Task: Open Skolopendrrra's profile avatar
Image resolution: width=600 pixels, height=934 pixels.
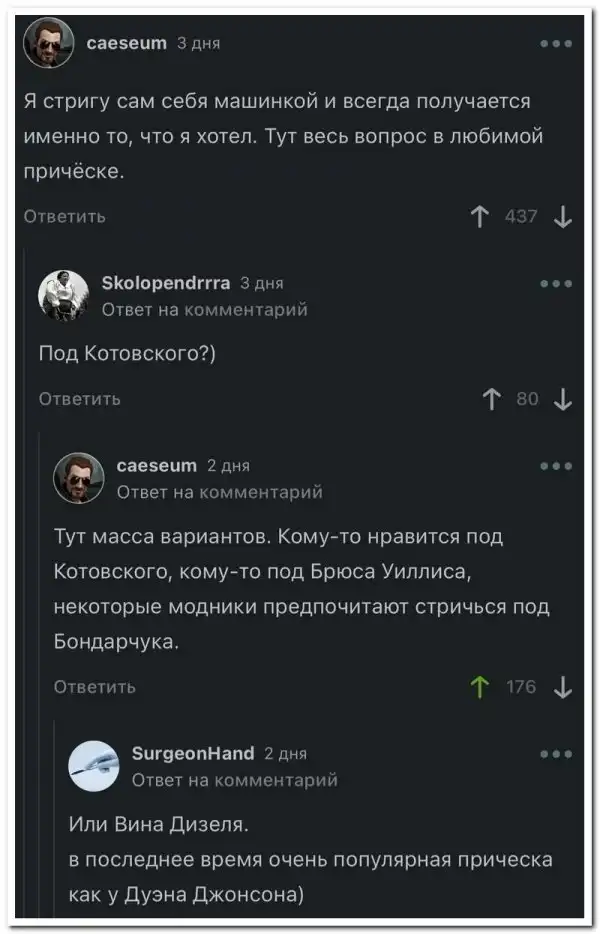Action: (63, 296)
